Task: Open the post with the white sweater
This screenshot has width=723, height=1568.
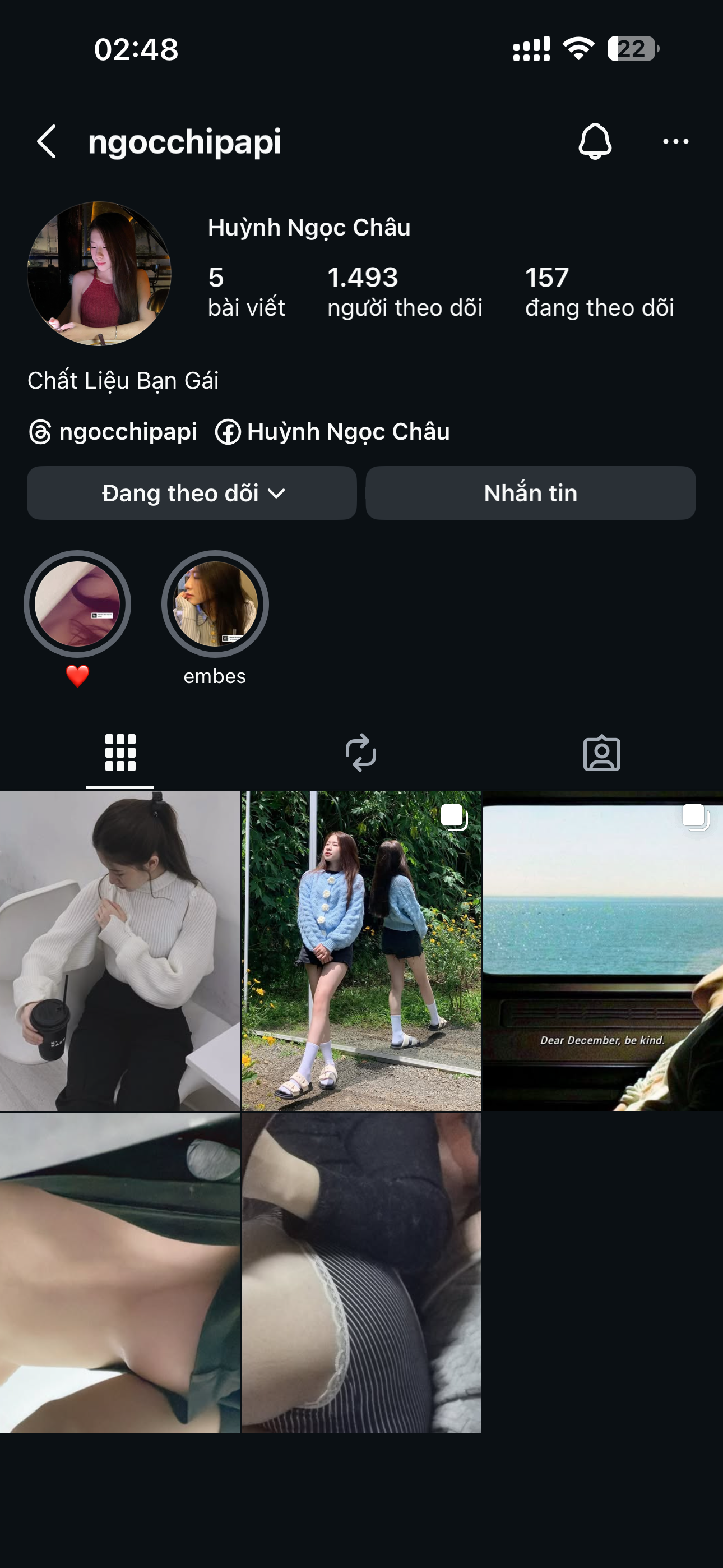Action: [120, 951]
